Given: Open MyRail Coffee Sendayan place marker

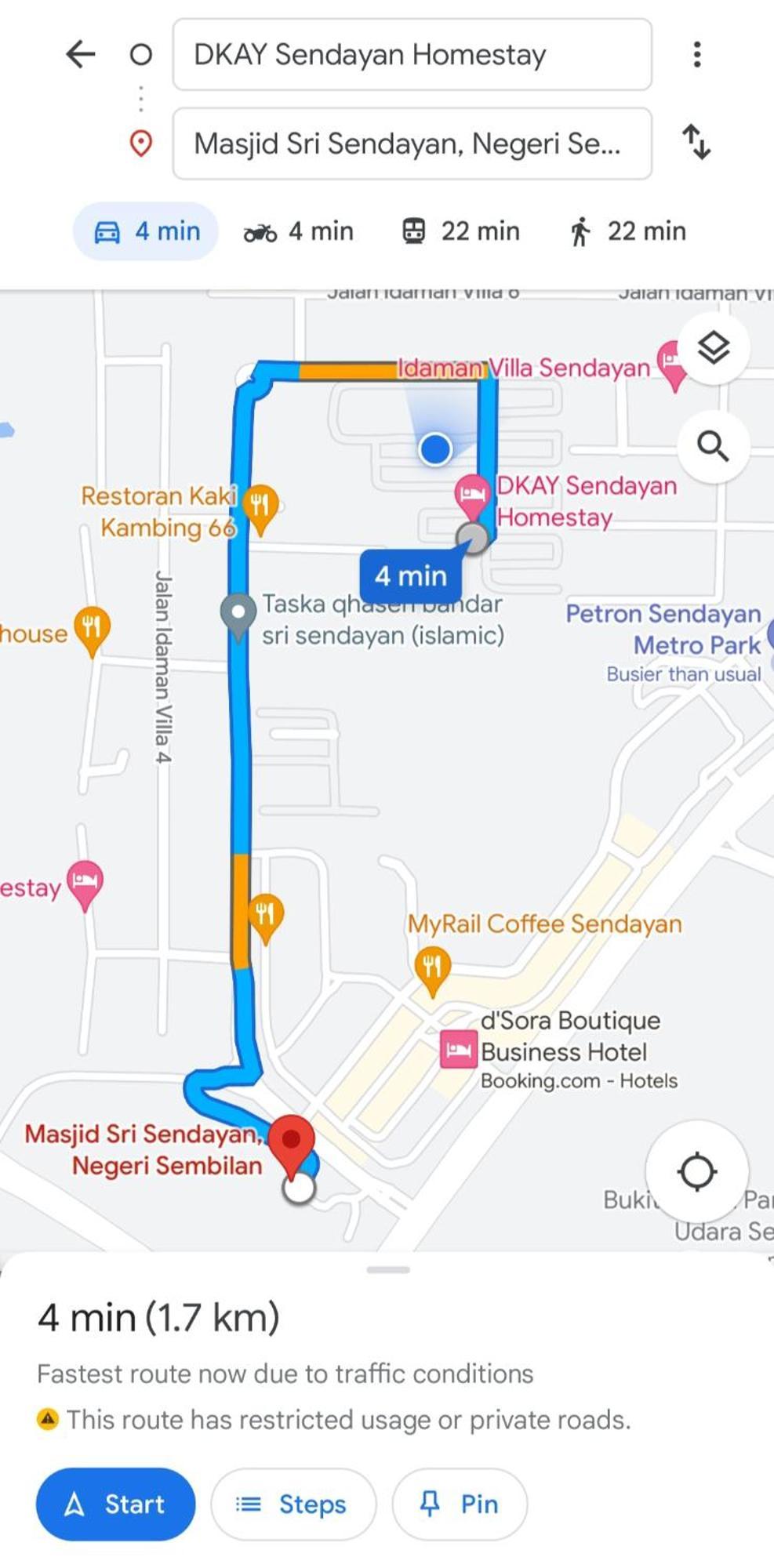Looking at the screenshot, I should point(431,966).
